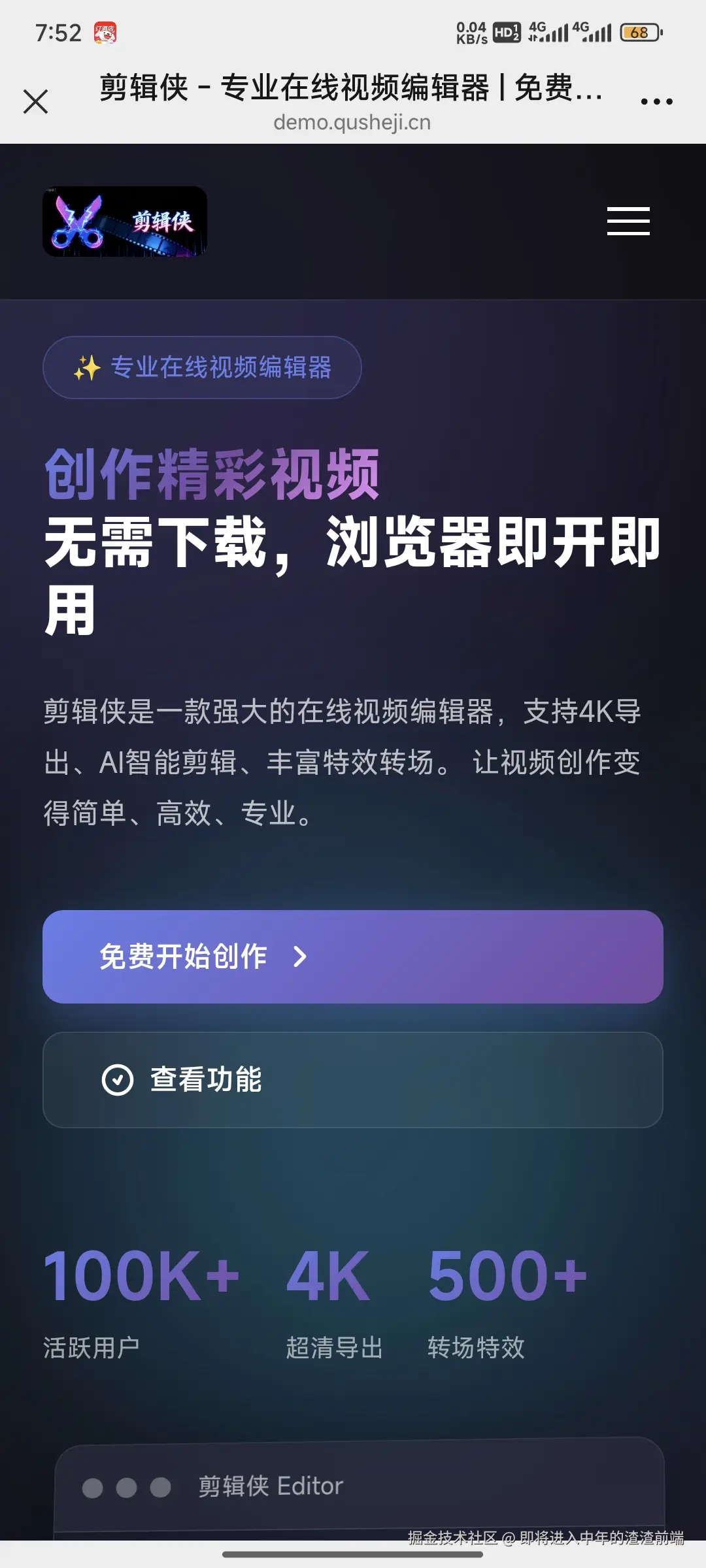Expand the site menu via top-right hamburger
The image size is (706, 1568).
[628, 221]
